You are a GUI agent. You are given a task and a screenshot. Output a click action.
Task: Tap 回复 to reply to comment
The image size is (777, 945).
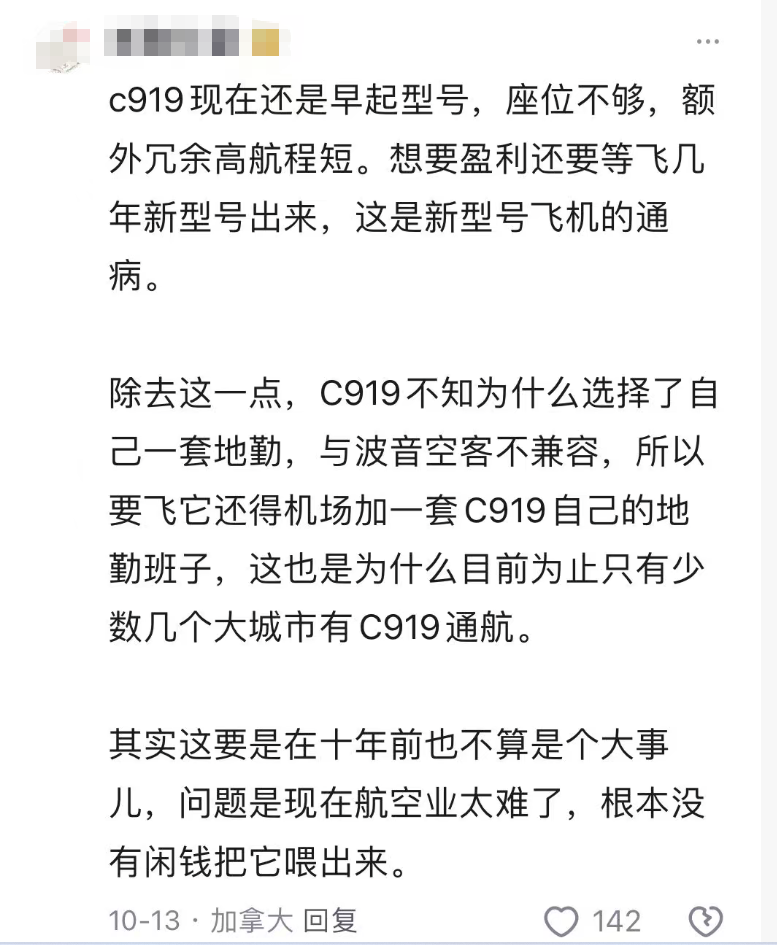click(x=330, y=920)
